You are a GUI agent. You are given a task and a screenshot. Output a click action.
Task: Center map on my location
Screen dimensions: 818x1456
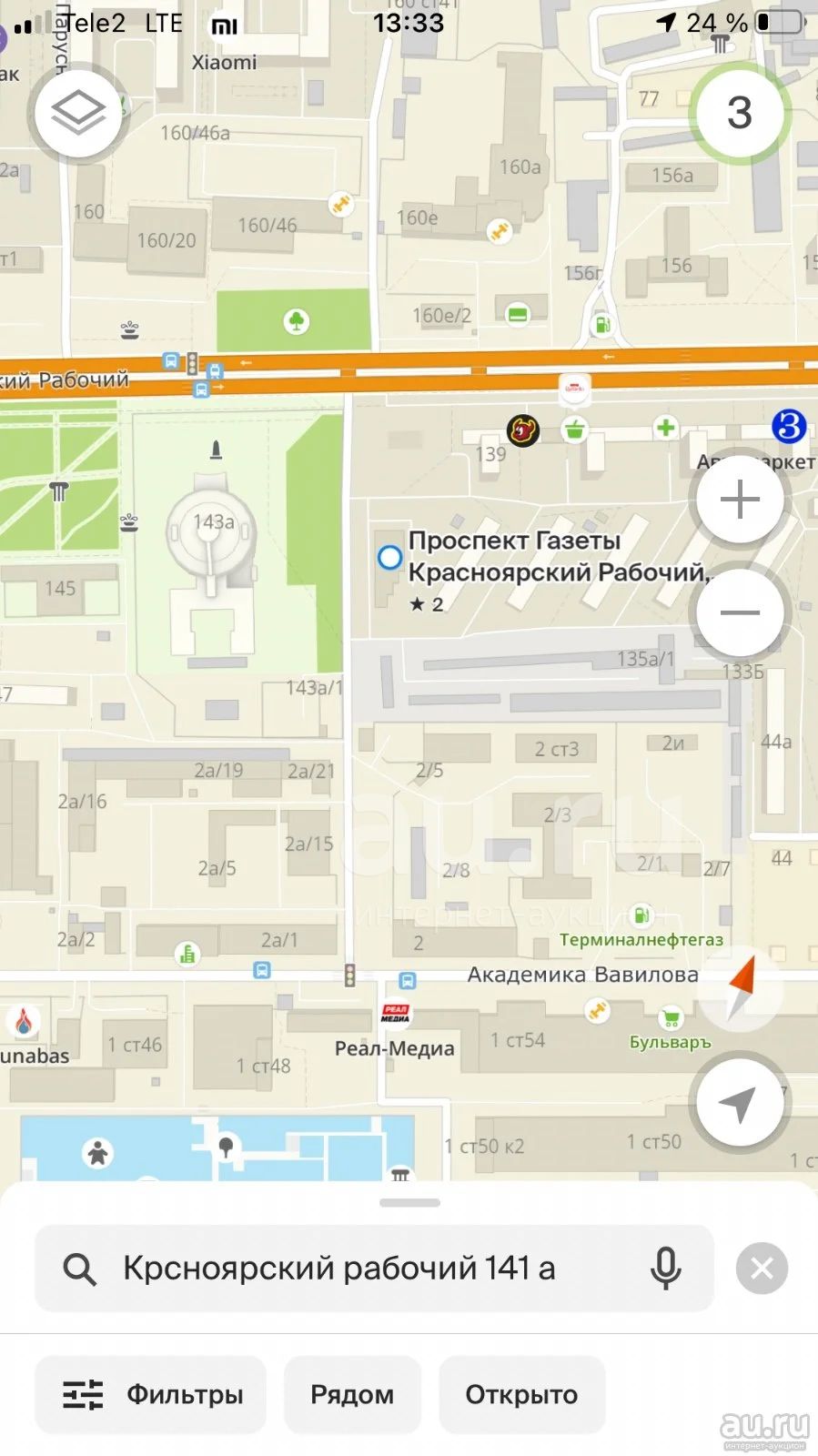coord(740,1102)
